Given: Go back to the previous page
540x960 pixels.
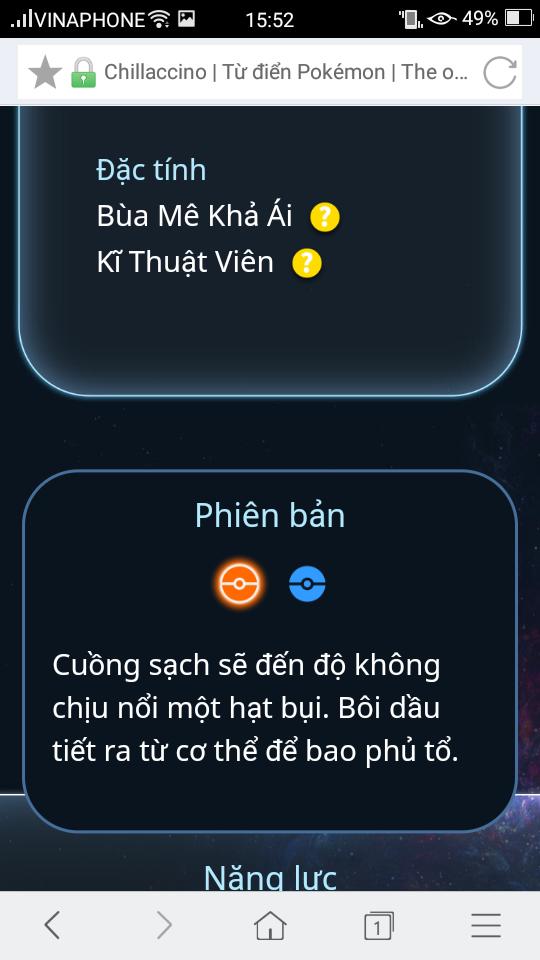Looking at the screenshot, I should 53,924.
